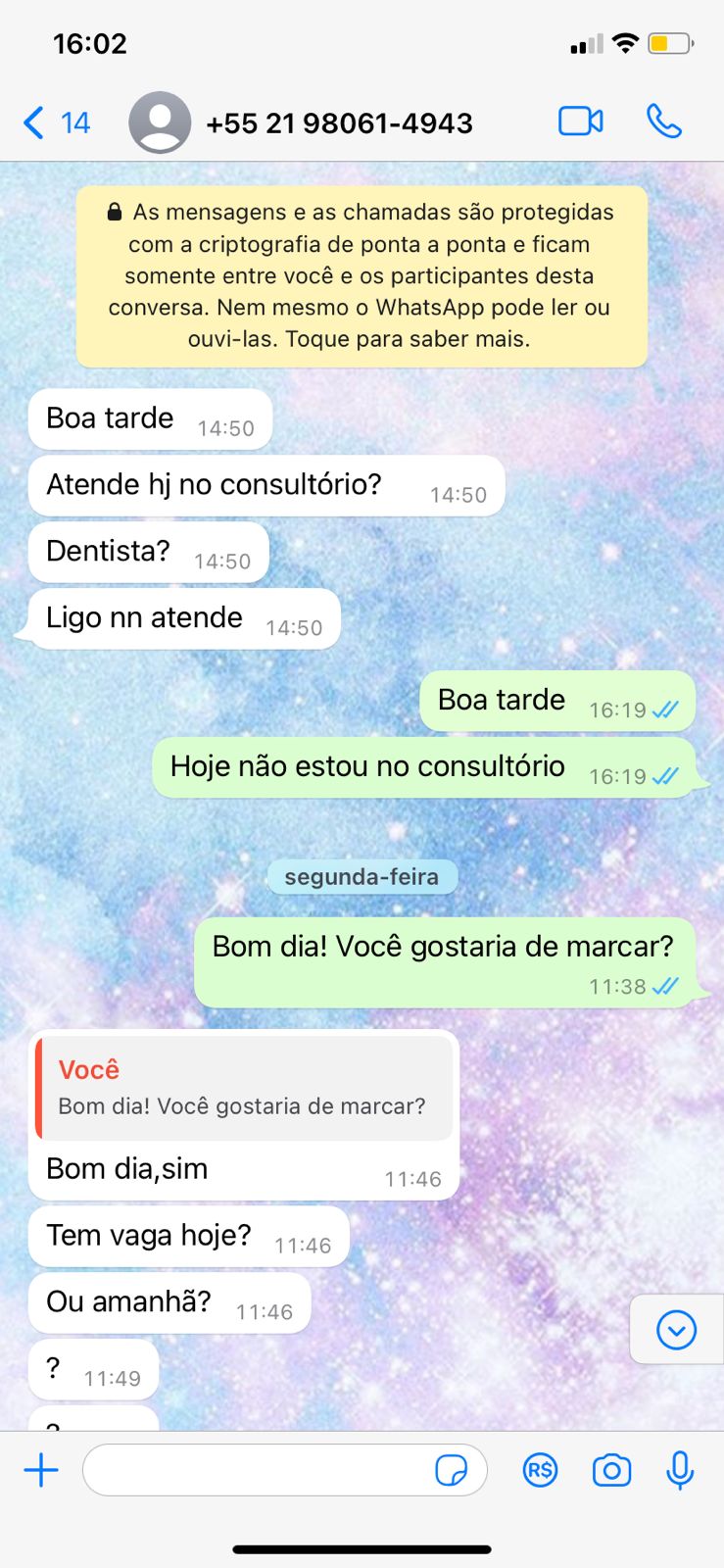The image size is (724, 1568).
Task: Open the camera
Action: 611,1470
